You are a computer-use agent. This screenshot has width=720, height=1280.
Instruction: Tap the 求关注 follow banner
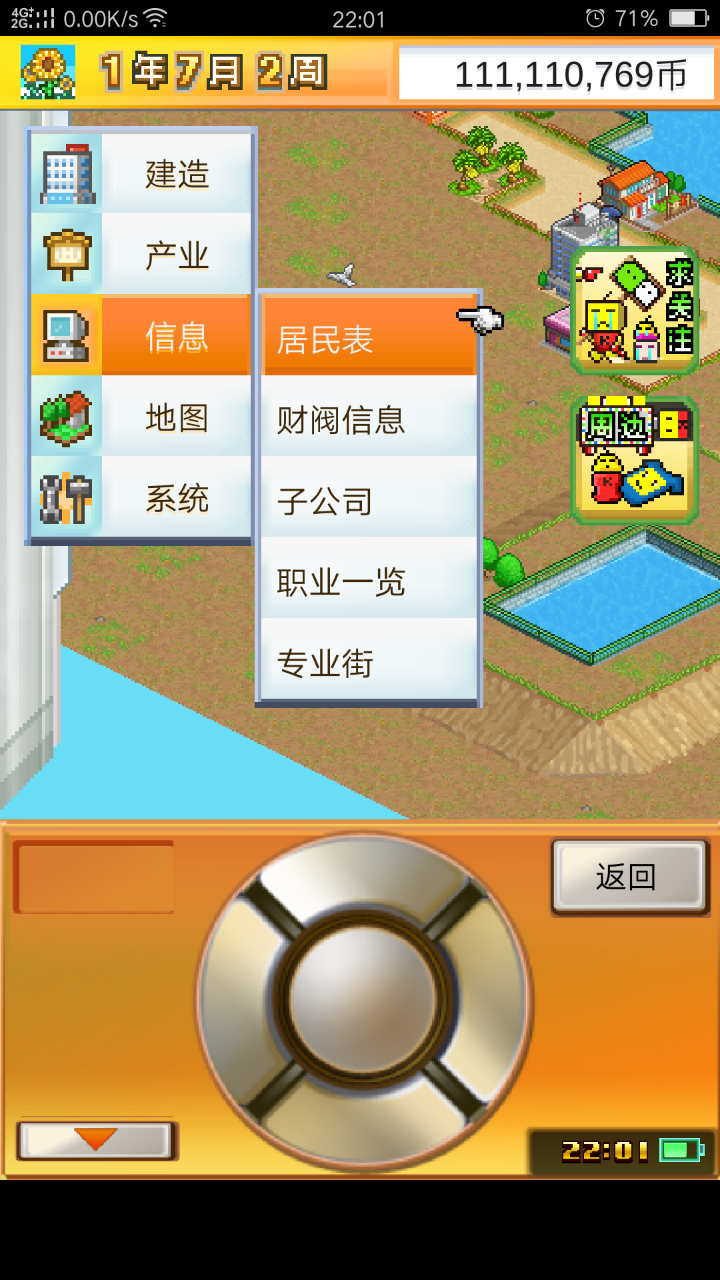coord(634,311)
